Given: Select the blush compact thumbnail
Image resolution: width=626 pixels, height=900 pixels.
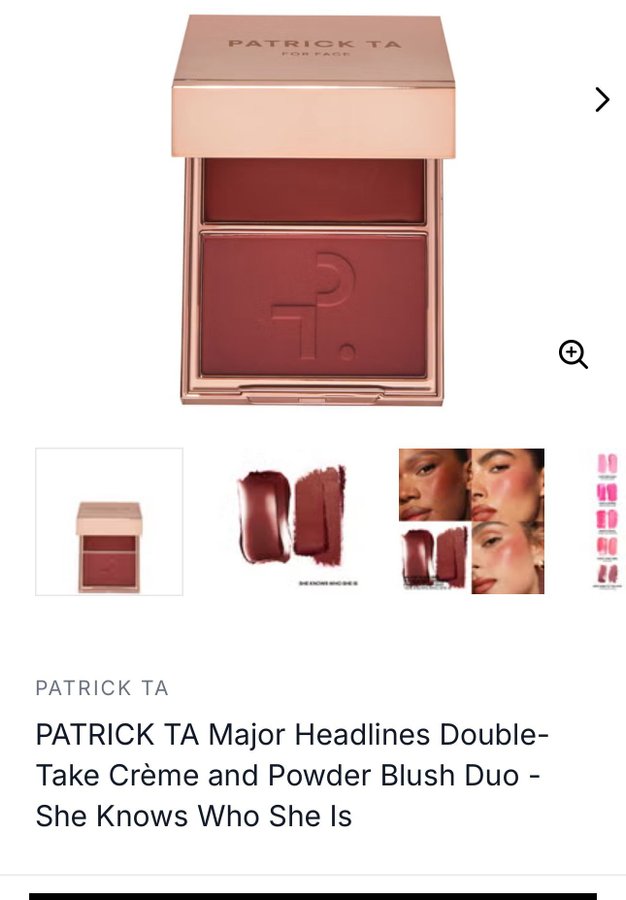Looking at the screenshot, I should [109, 521].
